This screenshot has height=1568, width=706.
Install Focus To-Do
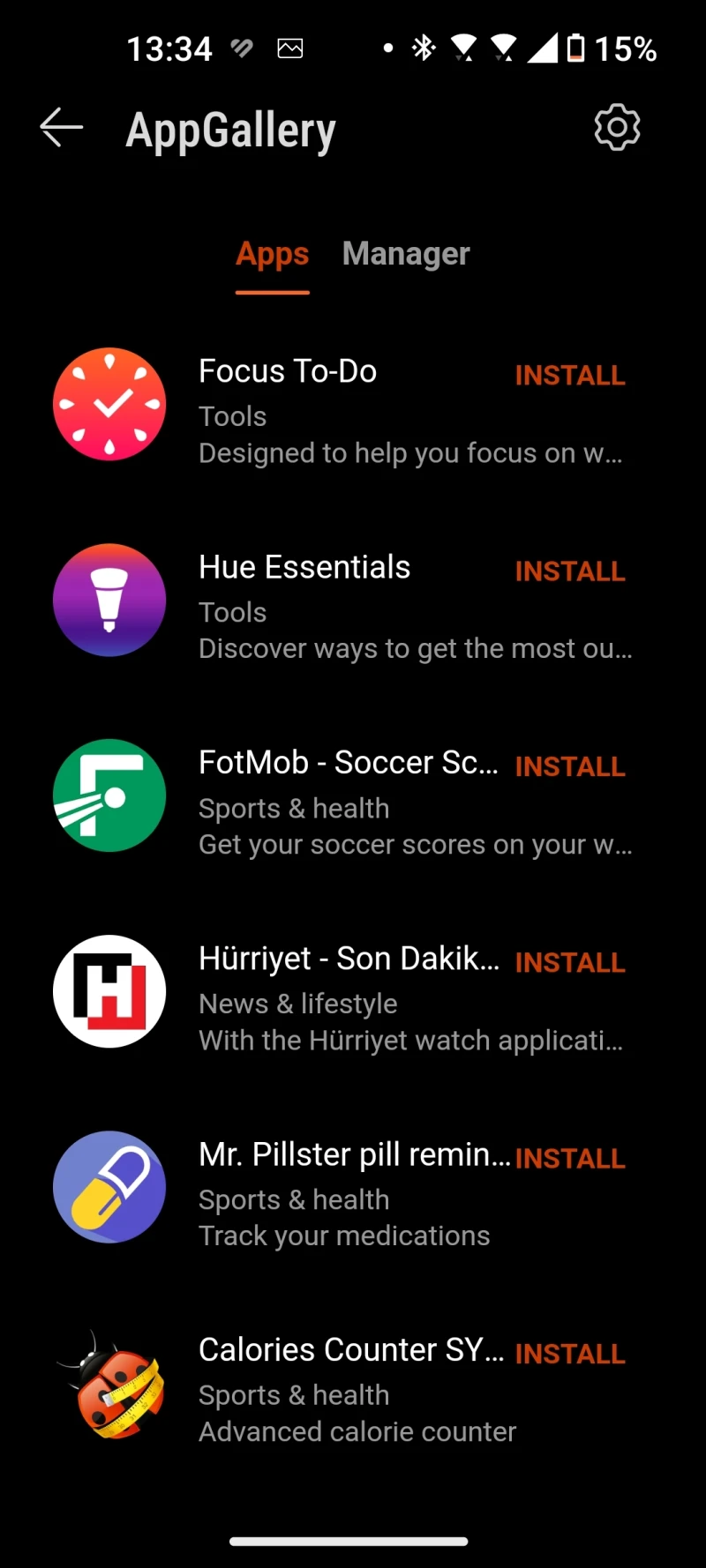(570, 376)
